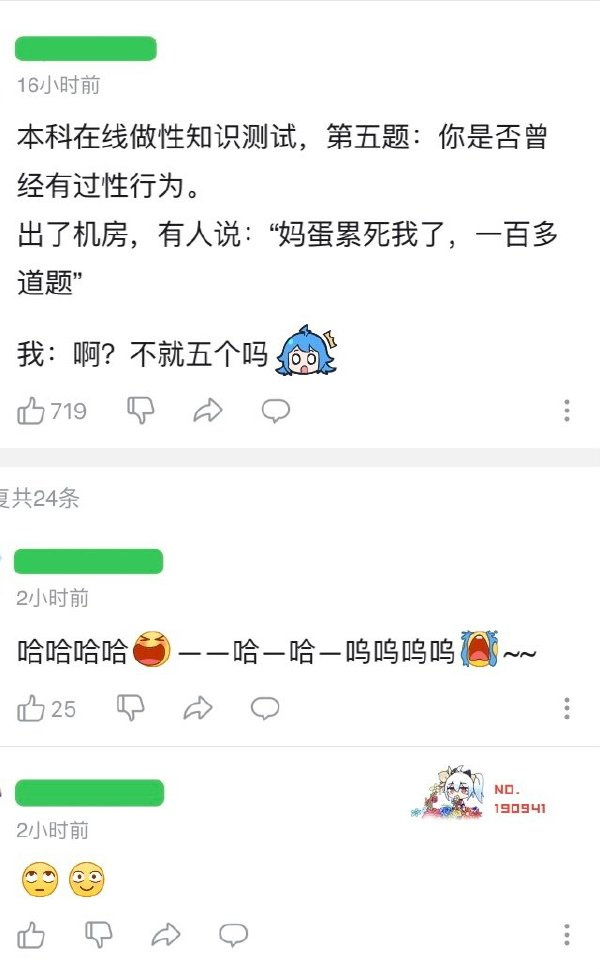Like the 哈哈哈哈 reply with 25 likes
This screenshot has height=969, width=600.
tap(32, 708)
